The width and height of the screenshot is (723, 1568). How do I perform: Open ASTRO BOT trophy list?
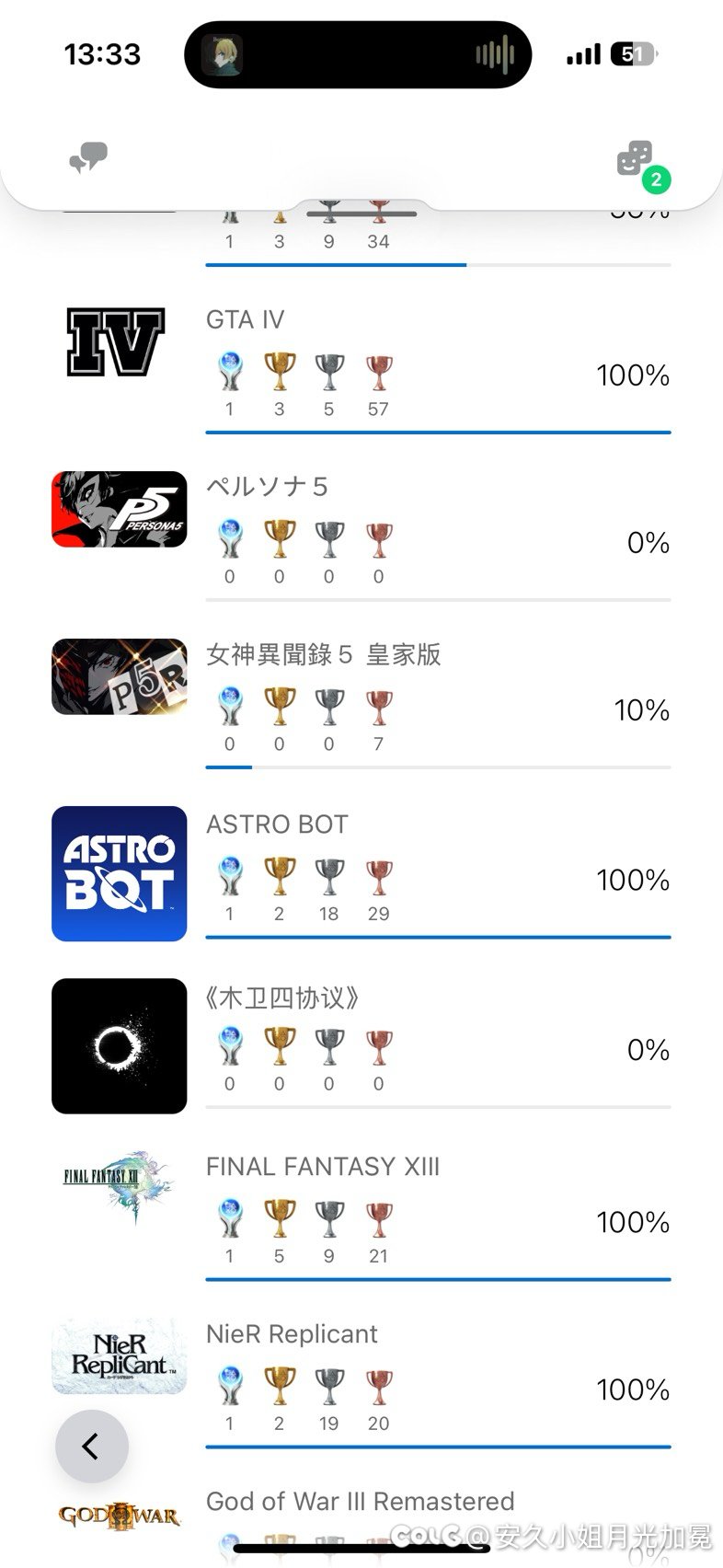click(x=361, y=872)
